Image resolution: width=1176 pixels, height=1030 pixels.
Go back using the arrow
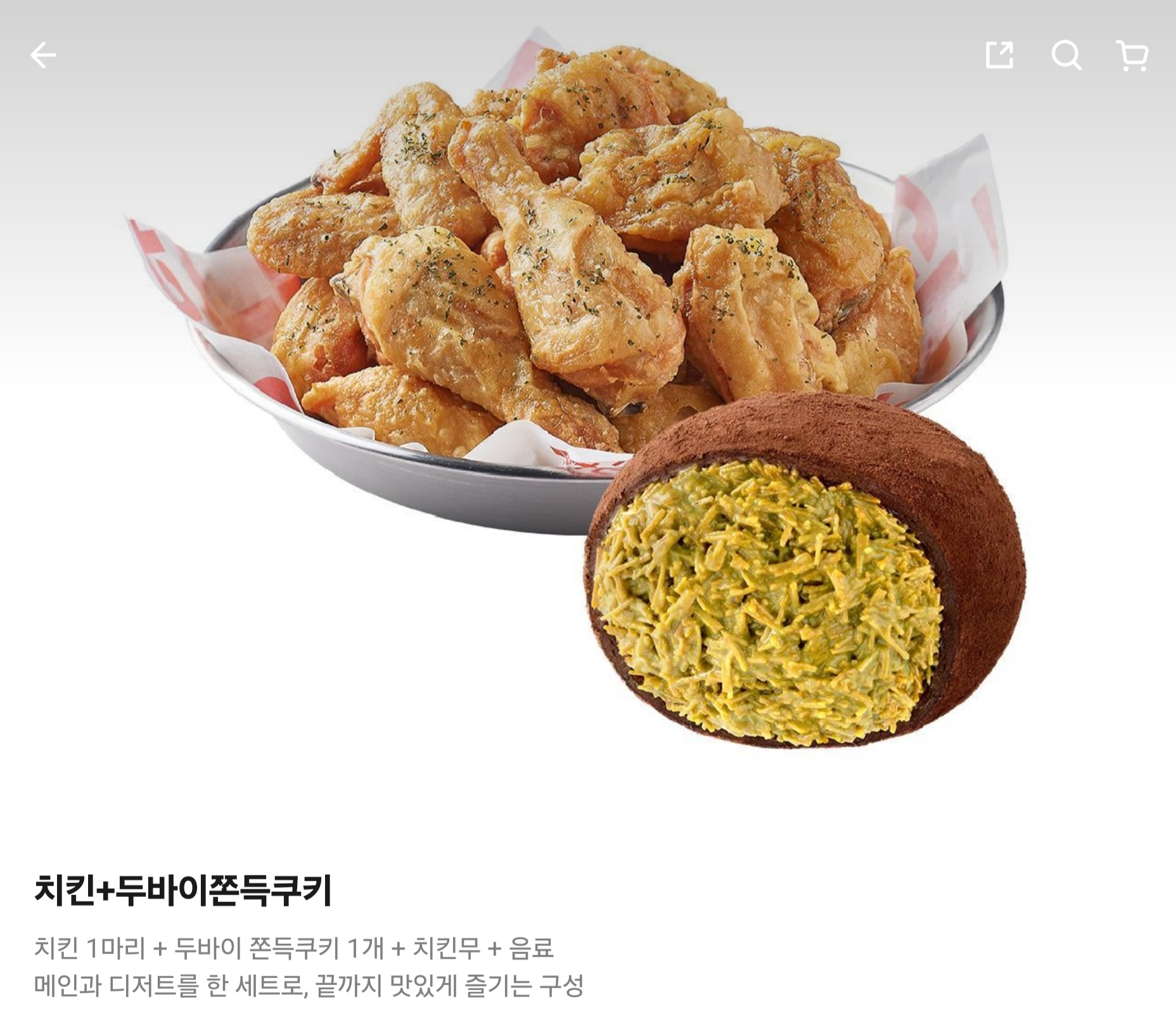click(x=43, y=56)
